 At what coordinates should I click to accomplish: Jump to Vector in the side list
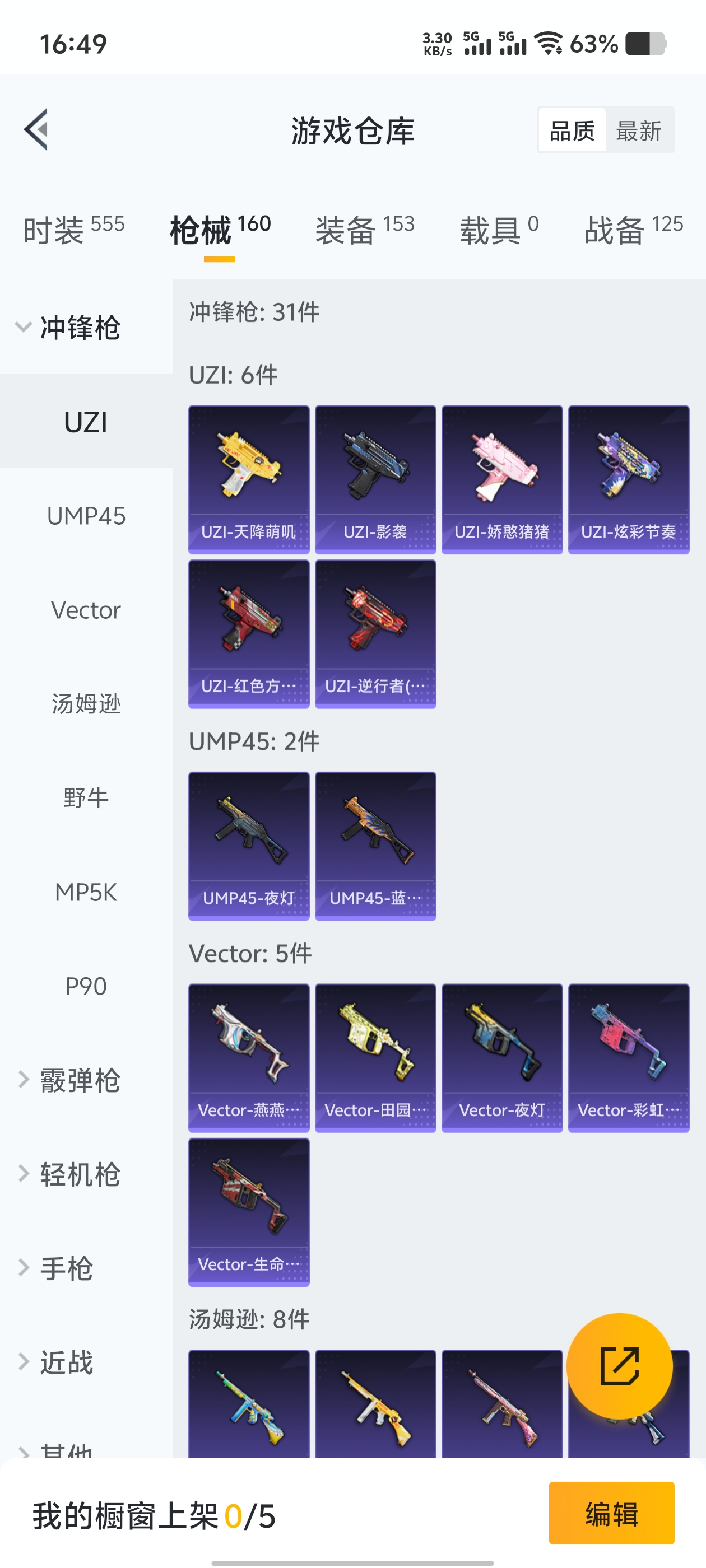tap(86, 610)
